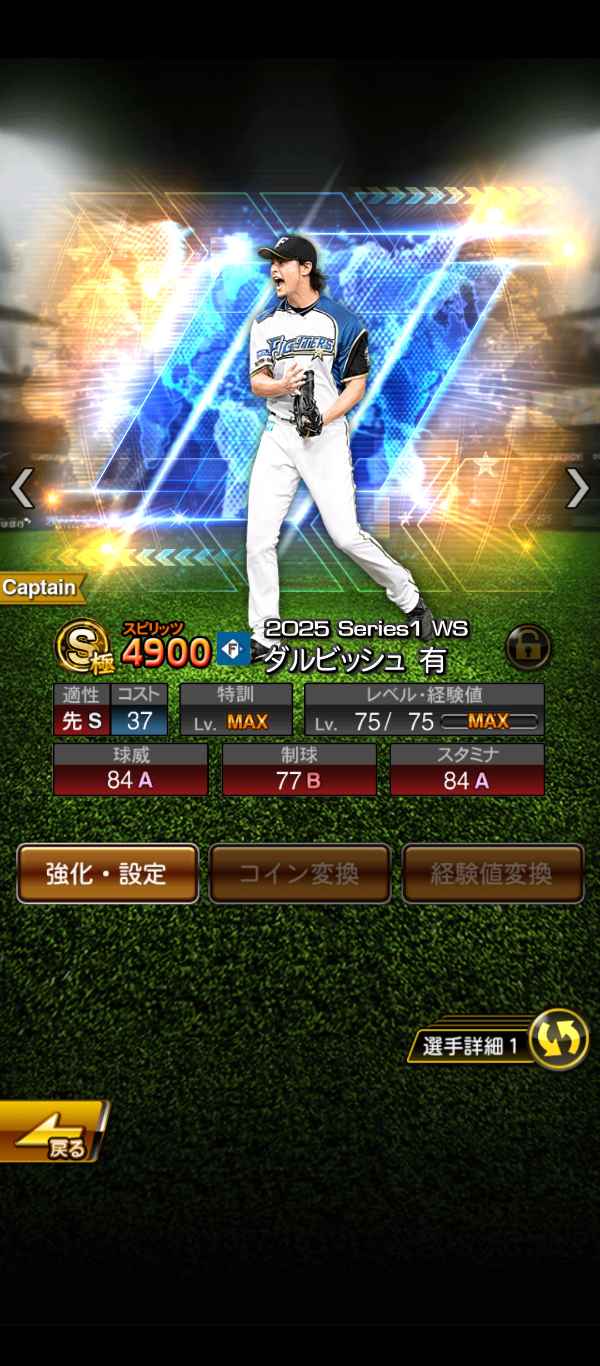Screen dimensions: 600x1366
Task: Open 強化・設定 menu
Action: [107, 873]
